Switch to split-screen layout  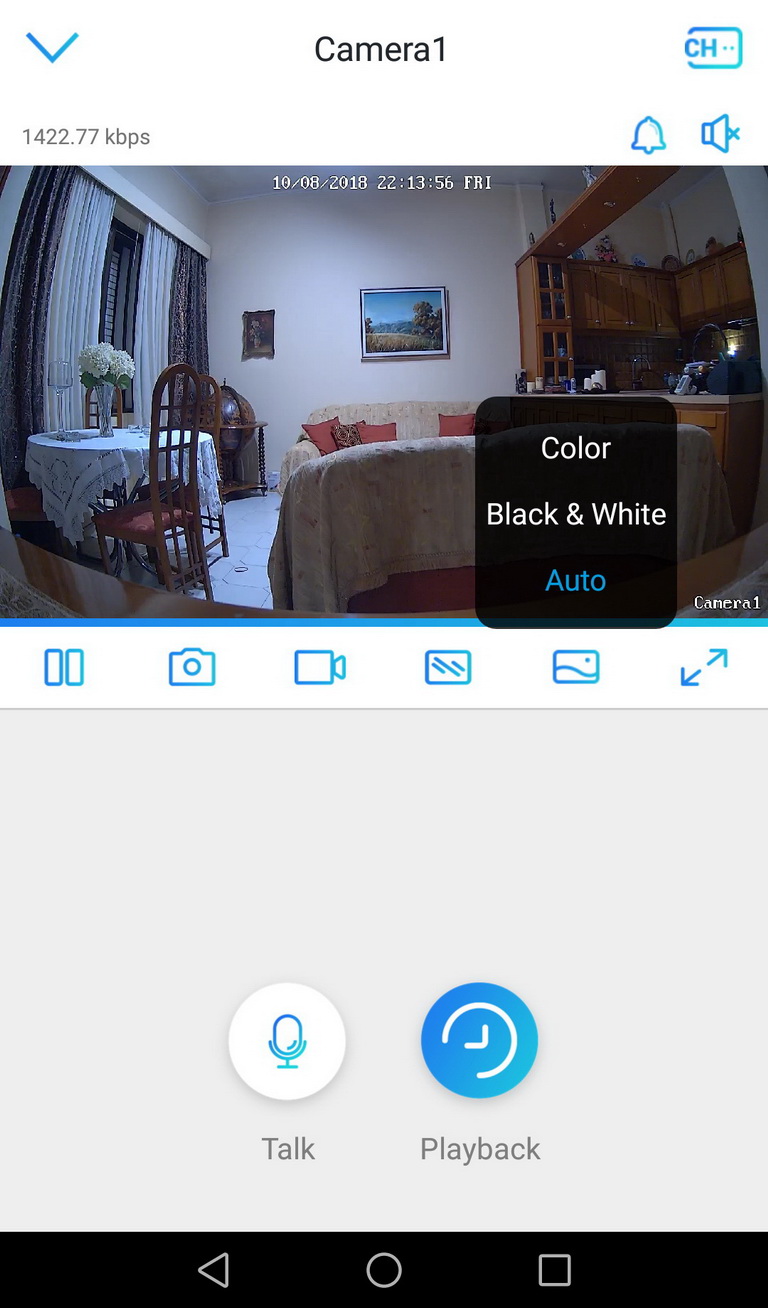click(x=64, y=667)
